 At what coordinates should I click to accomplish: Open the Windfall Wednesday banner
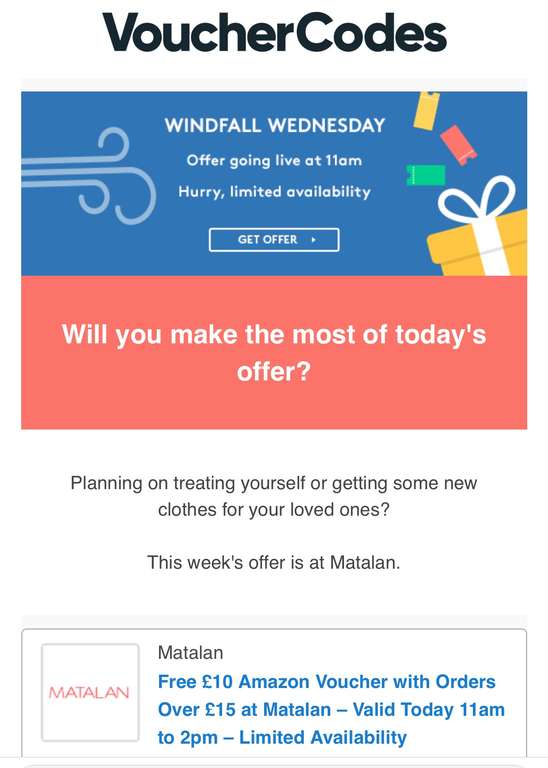pyautogui.click(x=274, y=183)
